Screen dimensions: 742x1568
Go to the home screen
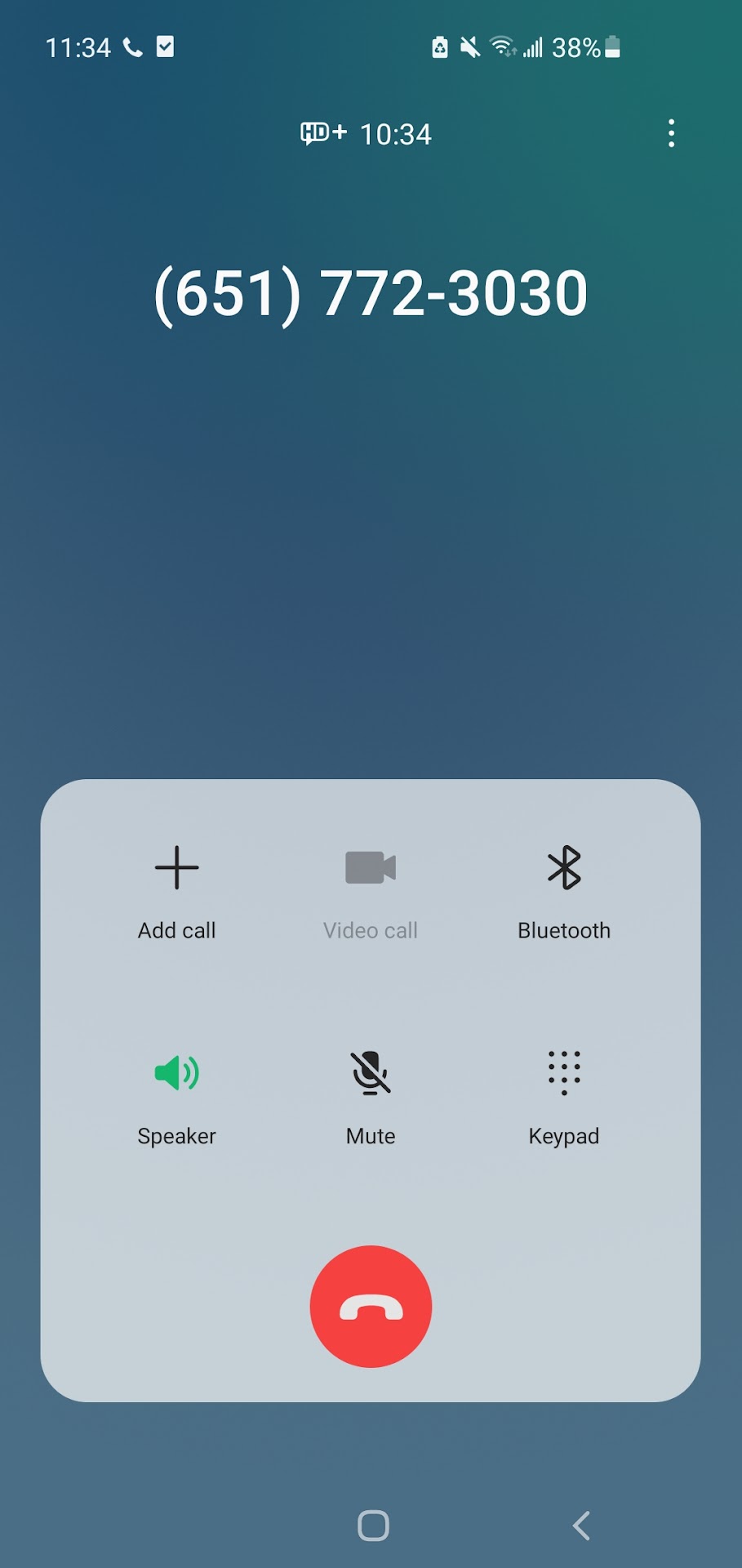click(x=373, y=1525)
